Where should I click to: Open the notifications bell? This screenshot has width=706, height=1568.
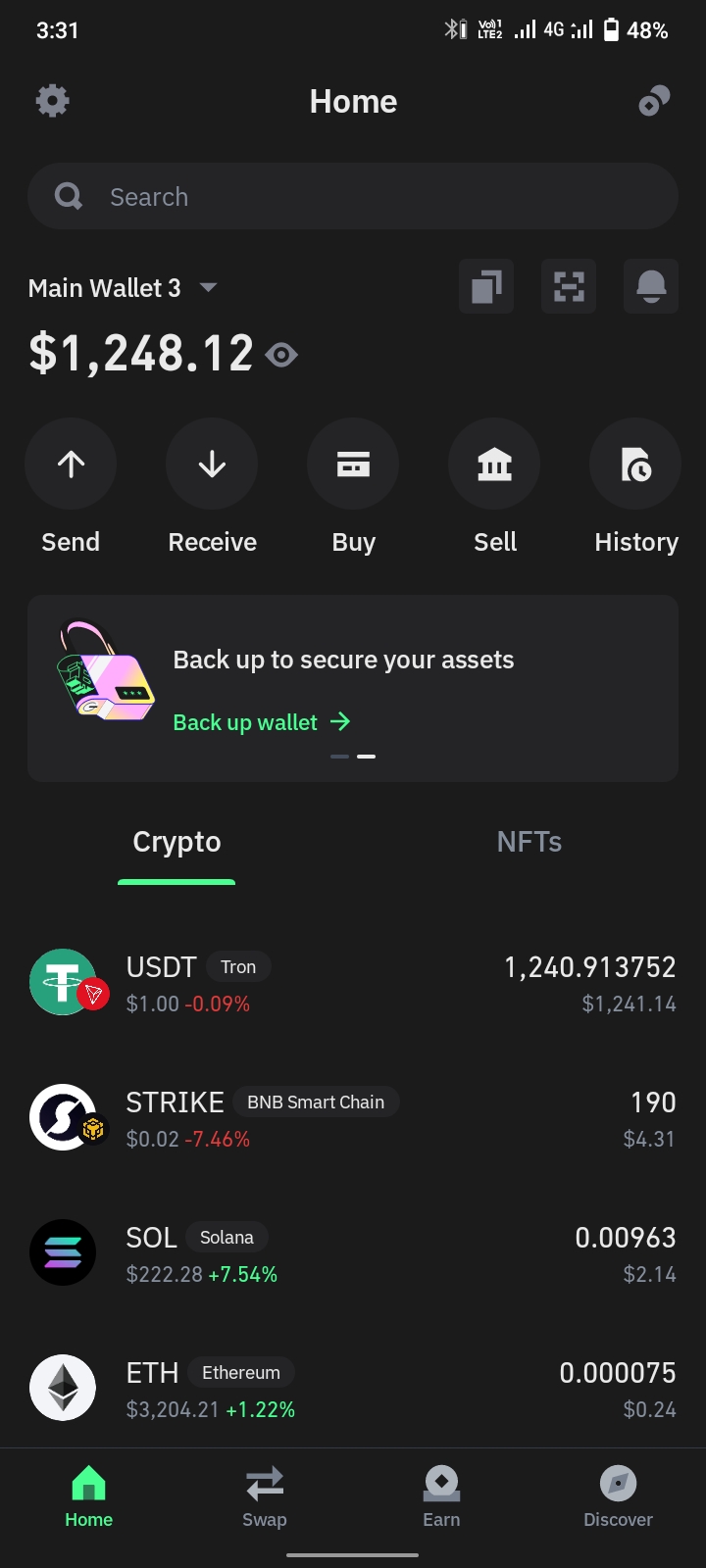(x=651, y=287)
